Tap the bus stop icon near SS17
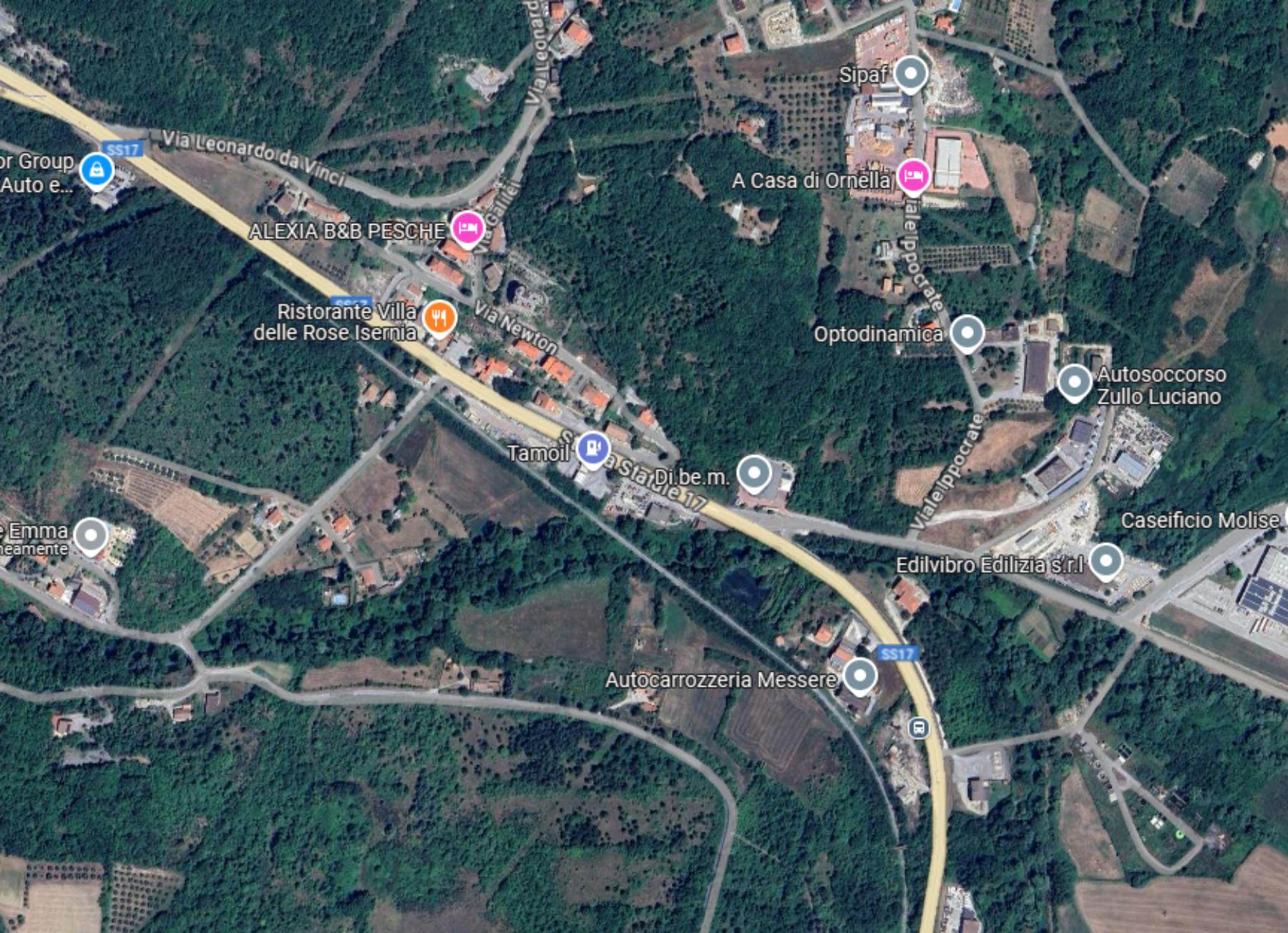 coord(919,729)
